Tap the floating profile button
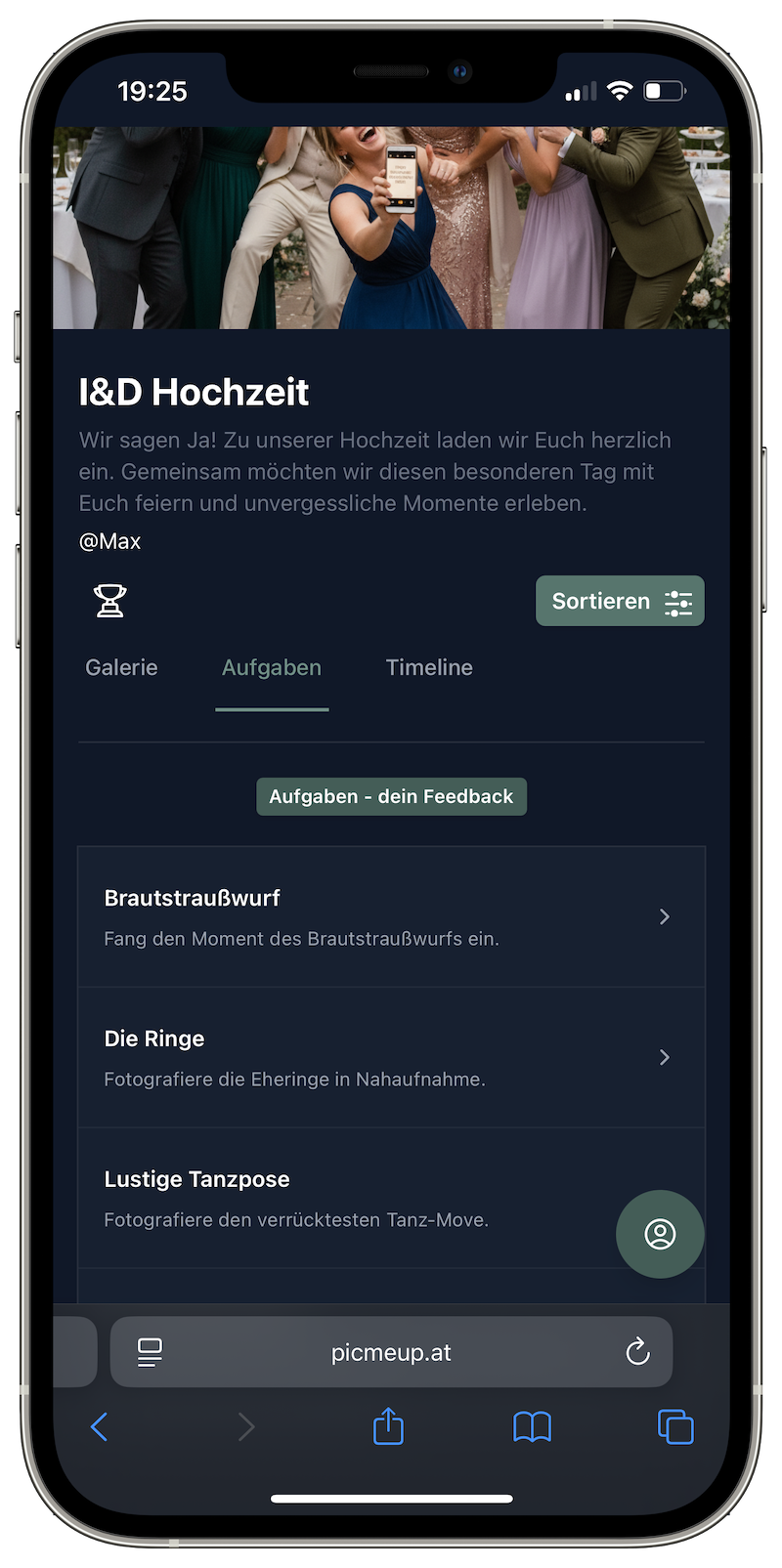Screen dimensions: 782x1568 point(660,1234)
